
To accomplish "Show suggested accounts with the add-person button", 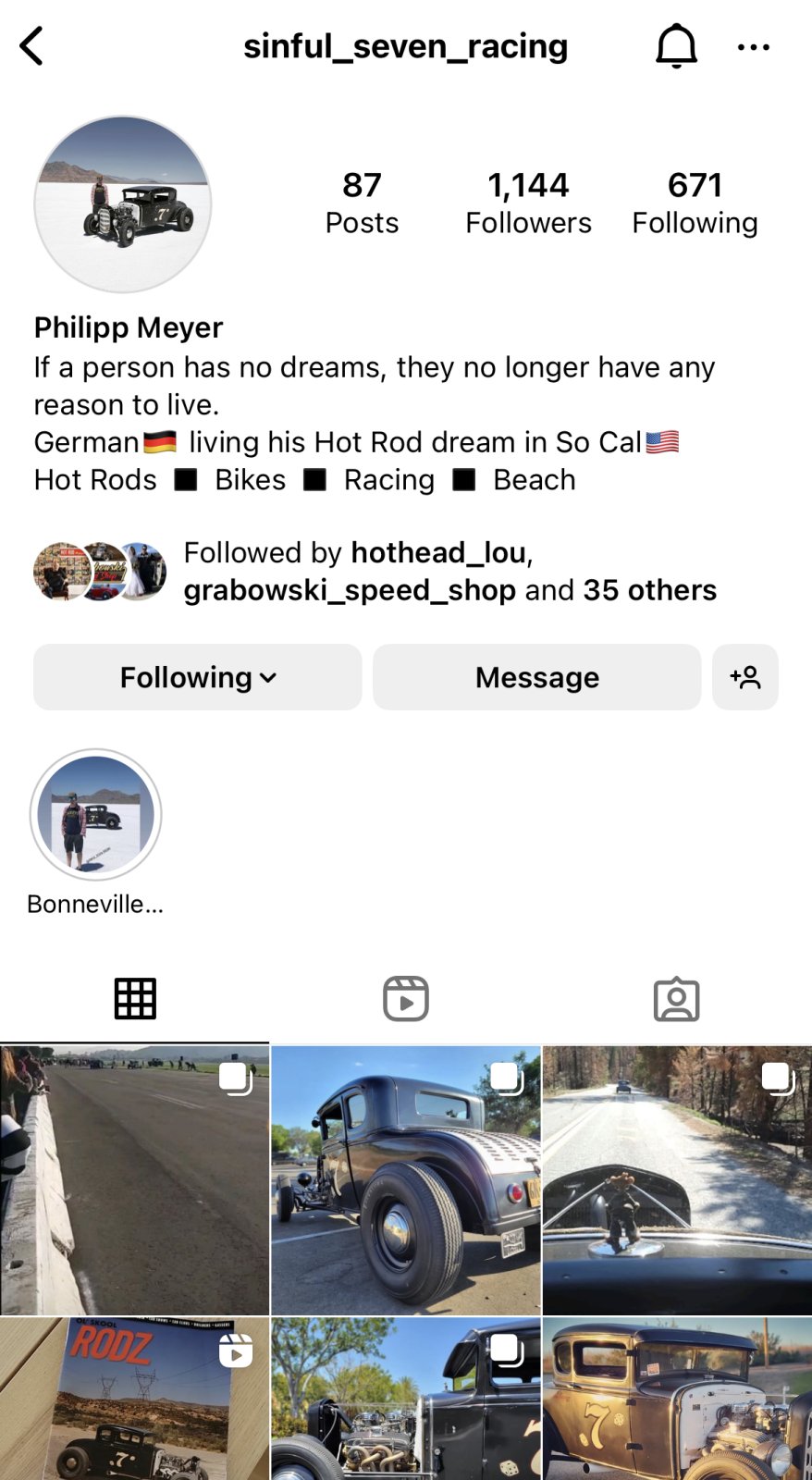I will point(744,677).
